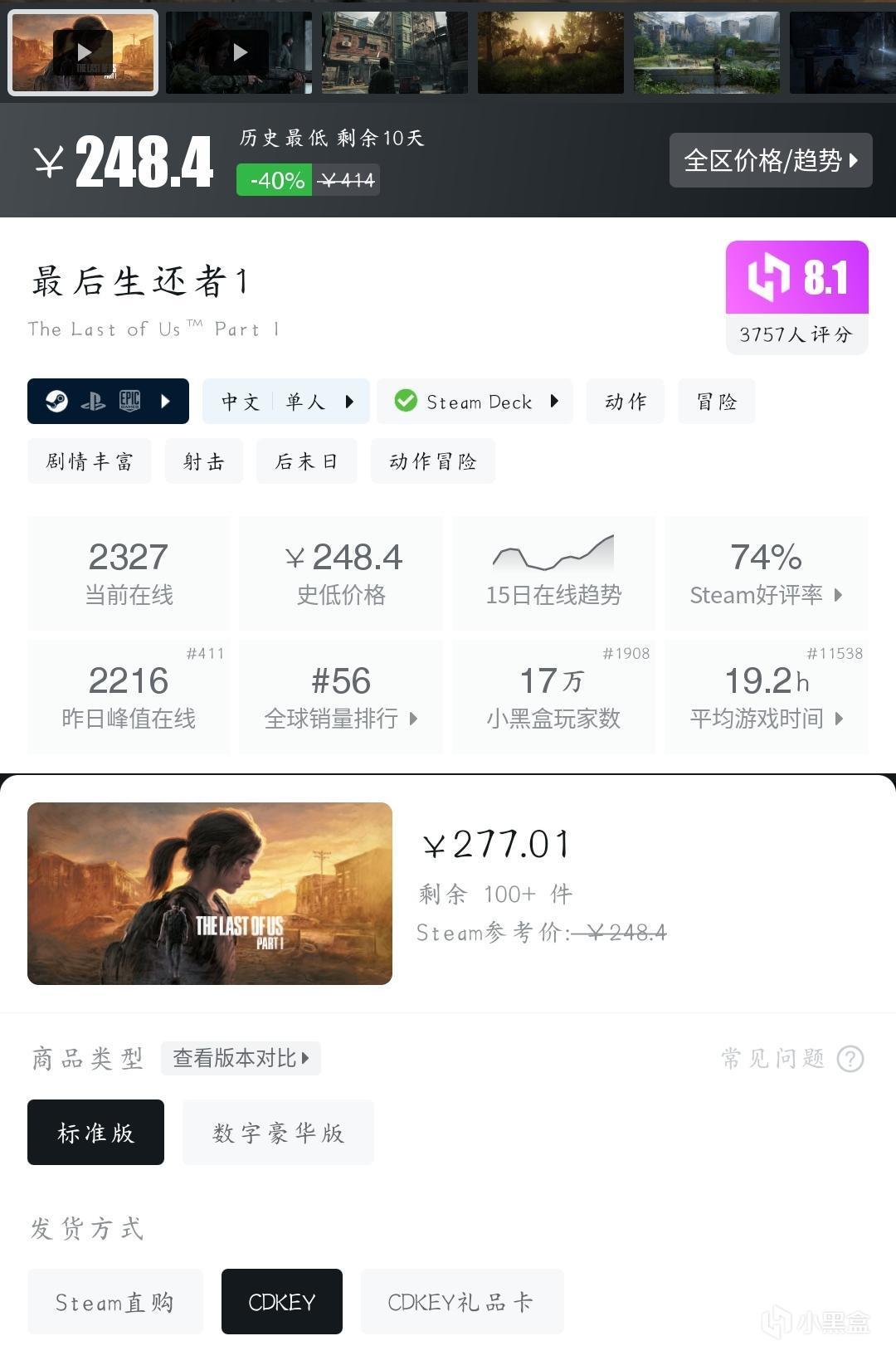Select the 标准版 (Standard Edition) option

(95, 1132)
